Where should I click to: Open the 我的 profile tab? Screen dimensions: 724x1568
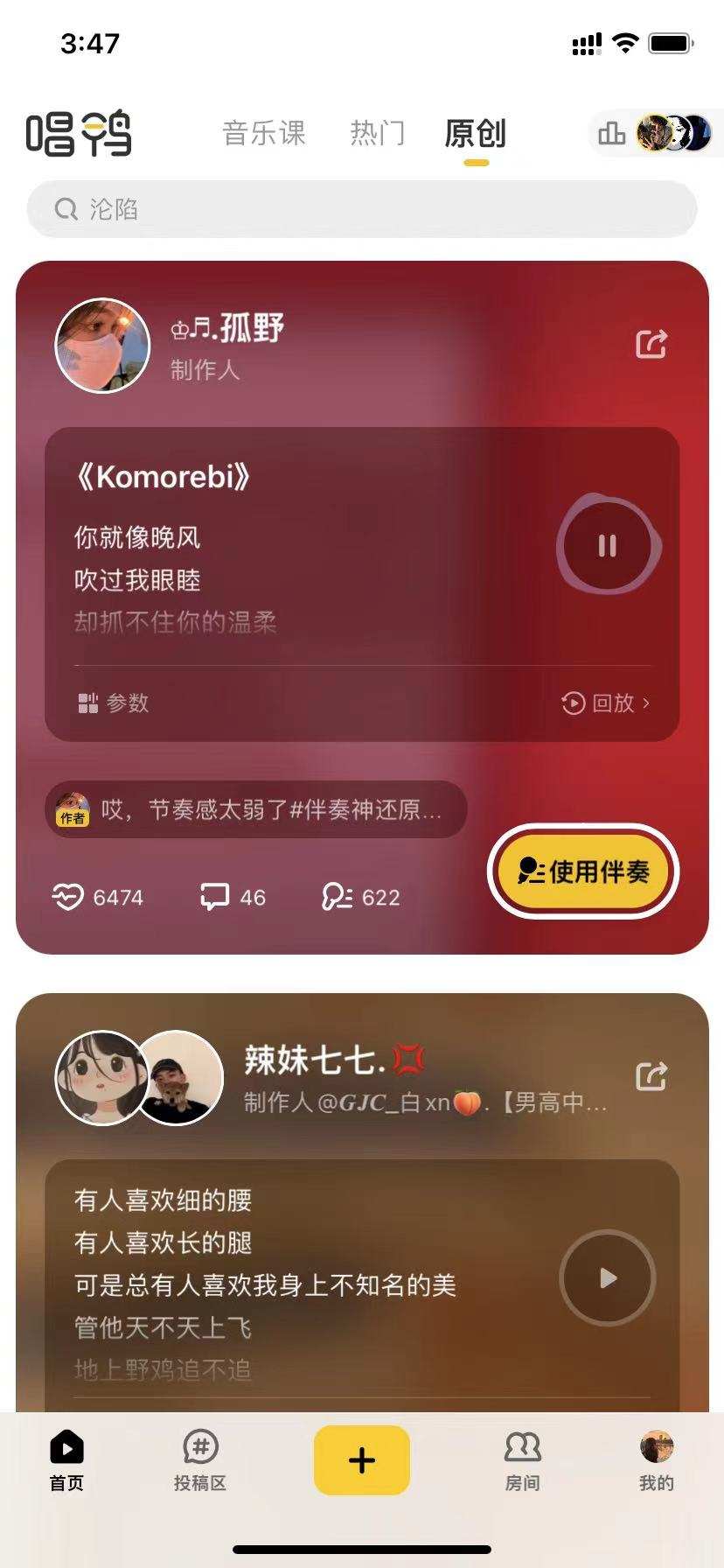pos(656,1459)
